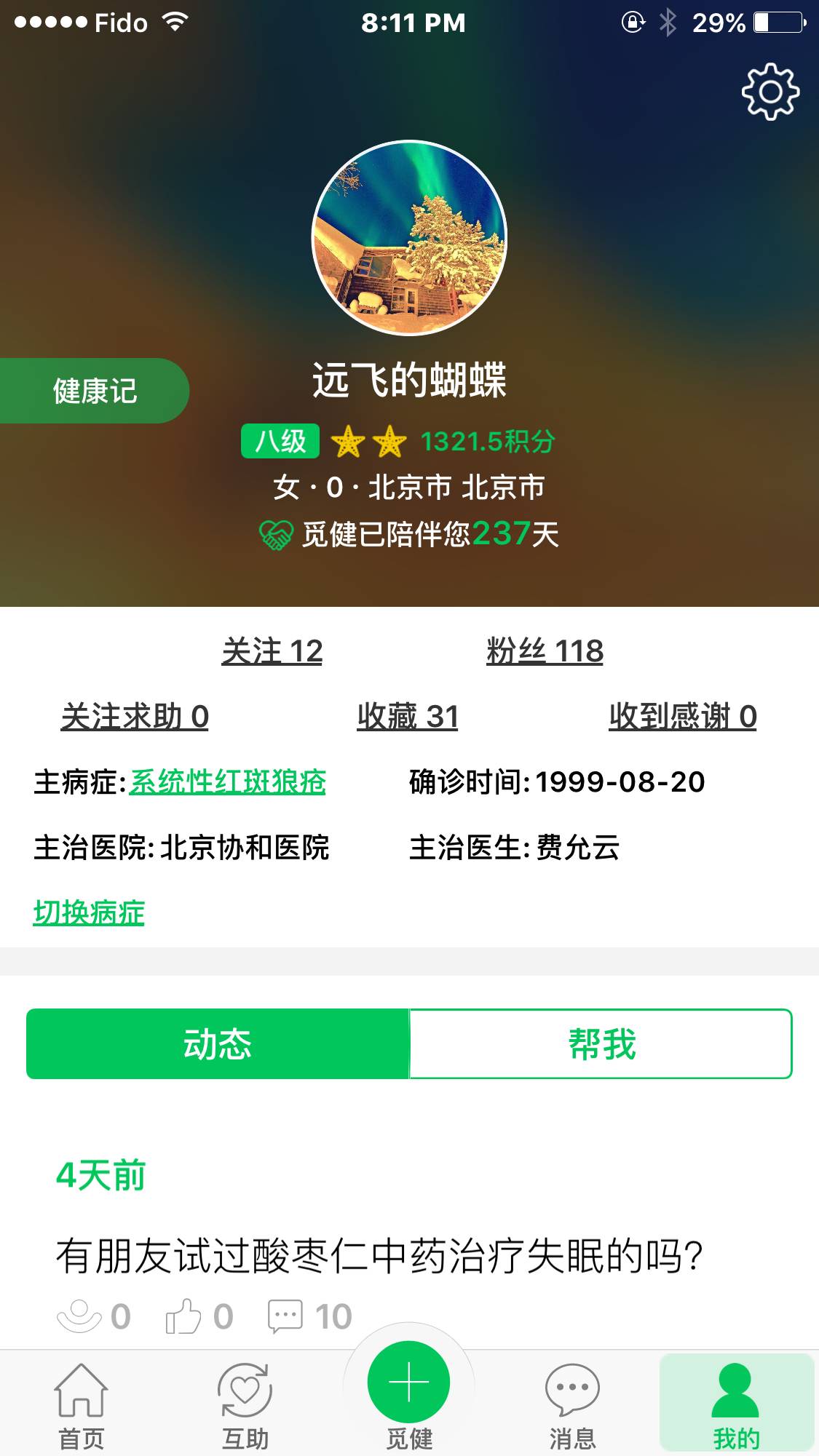Open the post about 酸枣仁 insomnia treatment
The height and width of the screenshot is (1456, 819).
pos(379,1257)
